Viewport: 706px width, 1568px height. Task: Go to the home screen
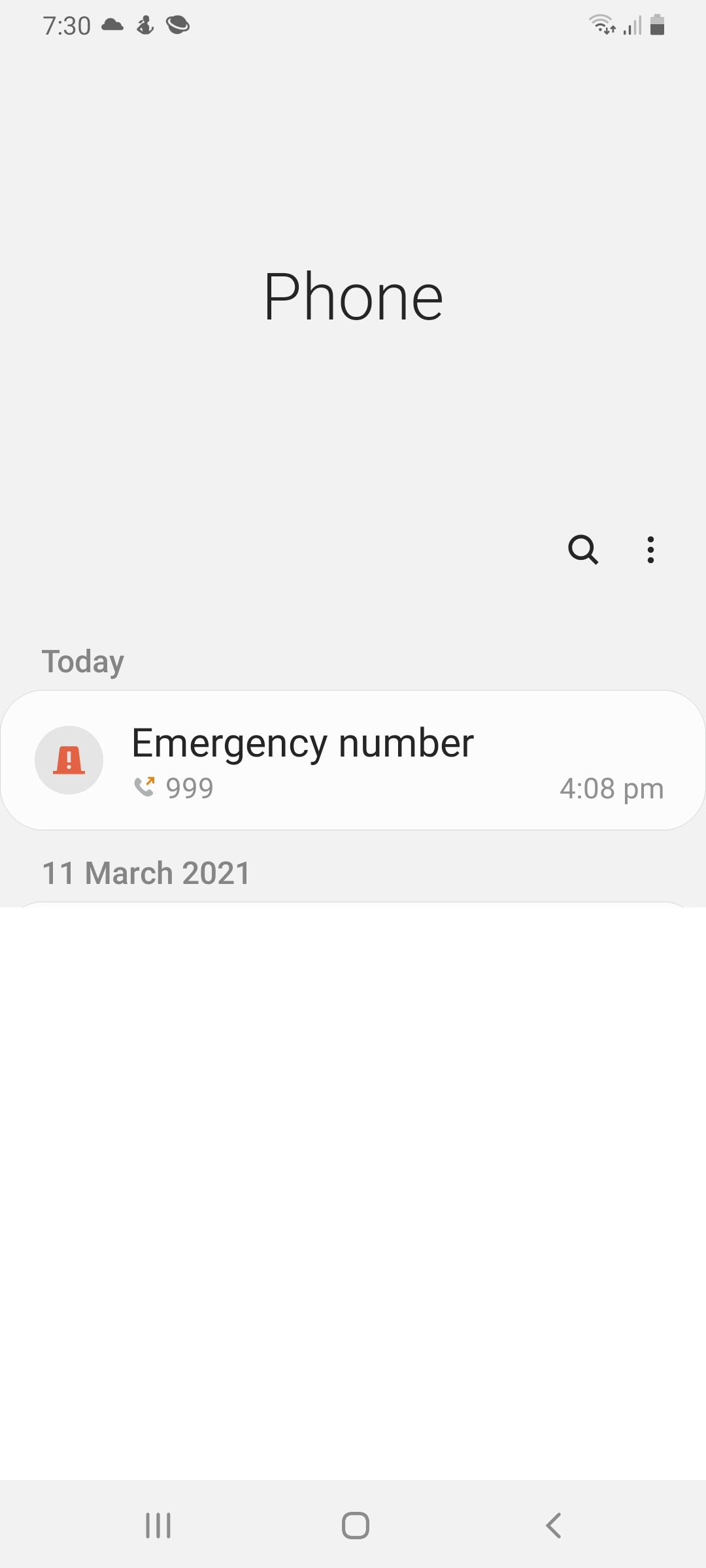(x=356, y=1526)
